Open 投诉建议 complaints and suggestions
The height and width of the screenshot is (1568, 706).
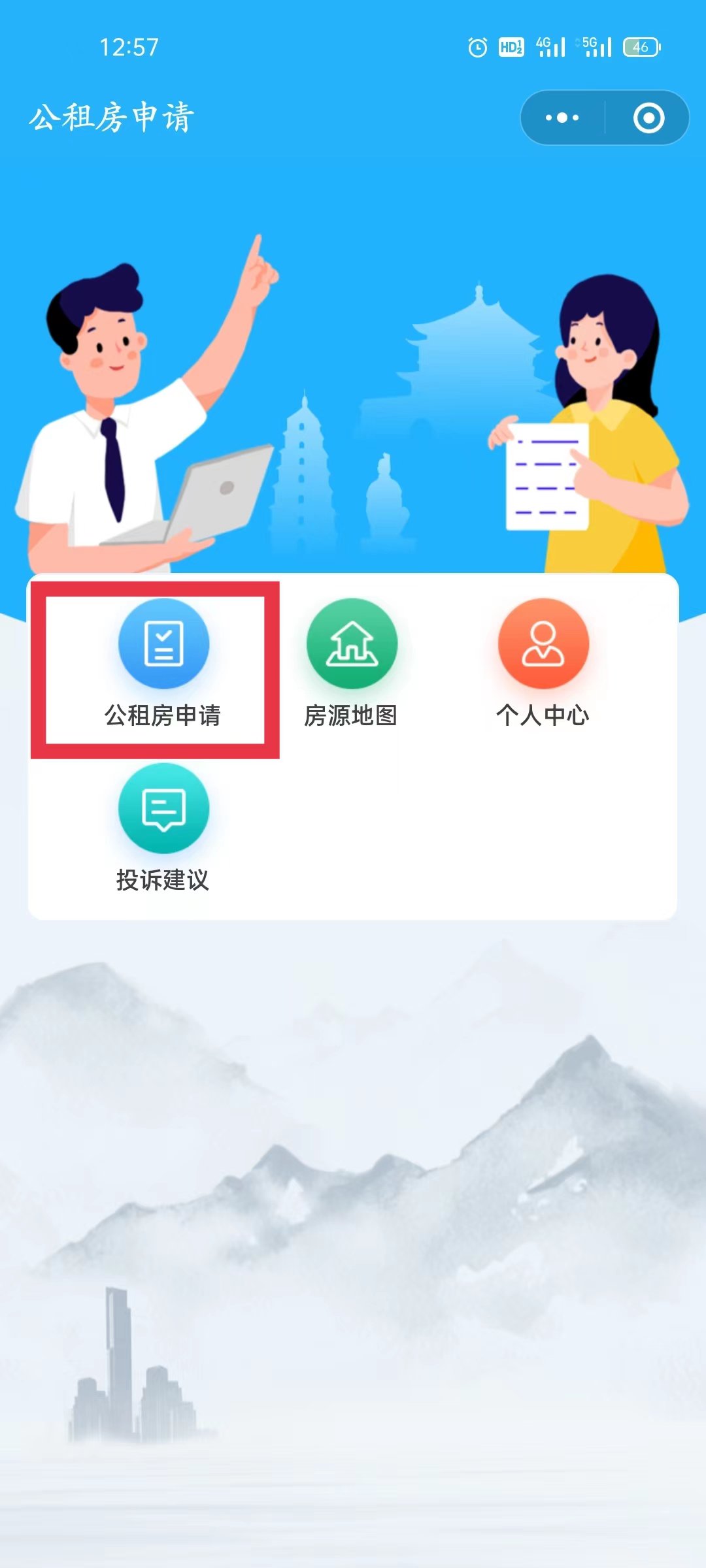(163, 828)
